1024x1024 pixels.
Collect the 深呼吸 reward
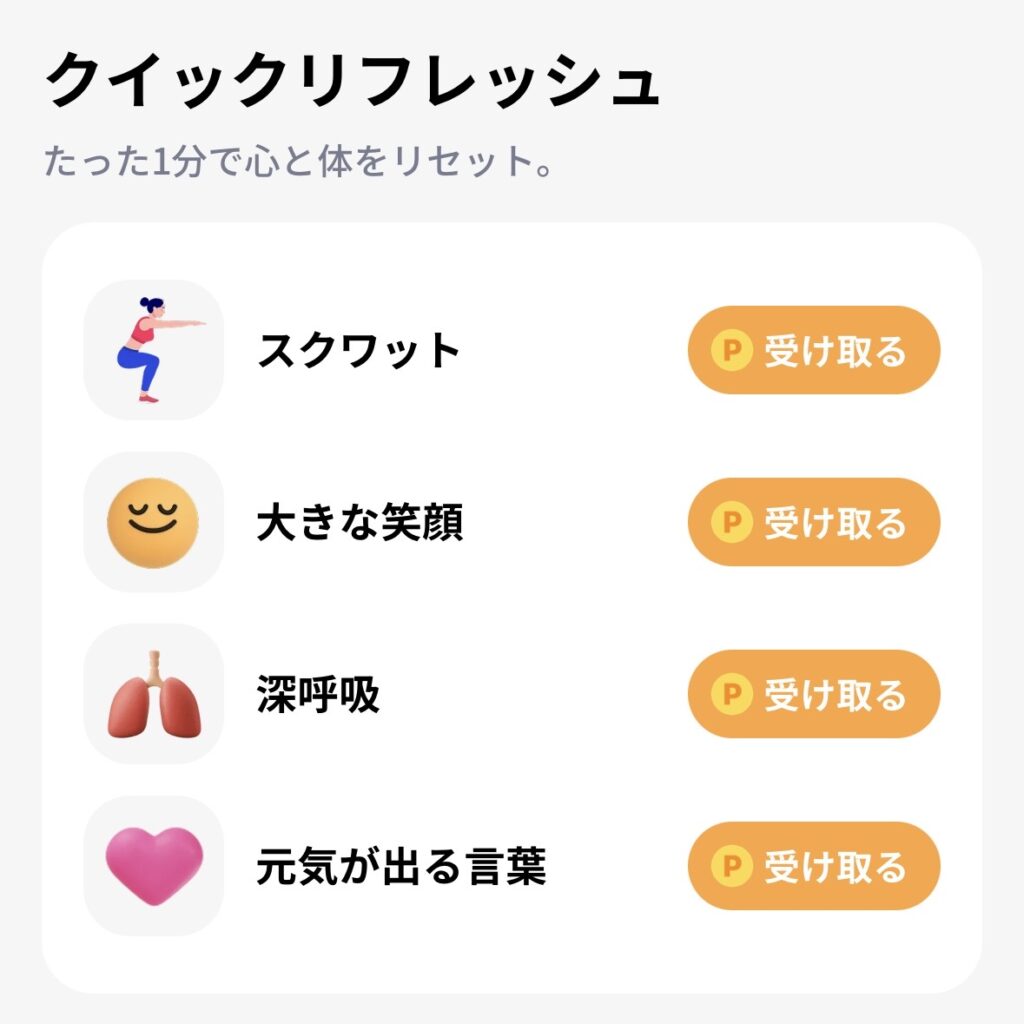[x=814, y=694]
